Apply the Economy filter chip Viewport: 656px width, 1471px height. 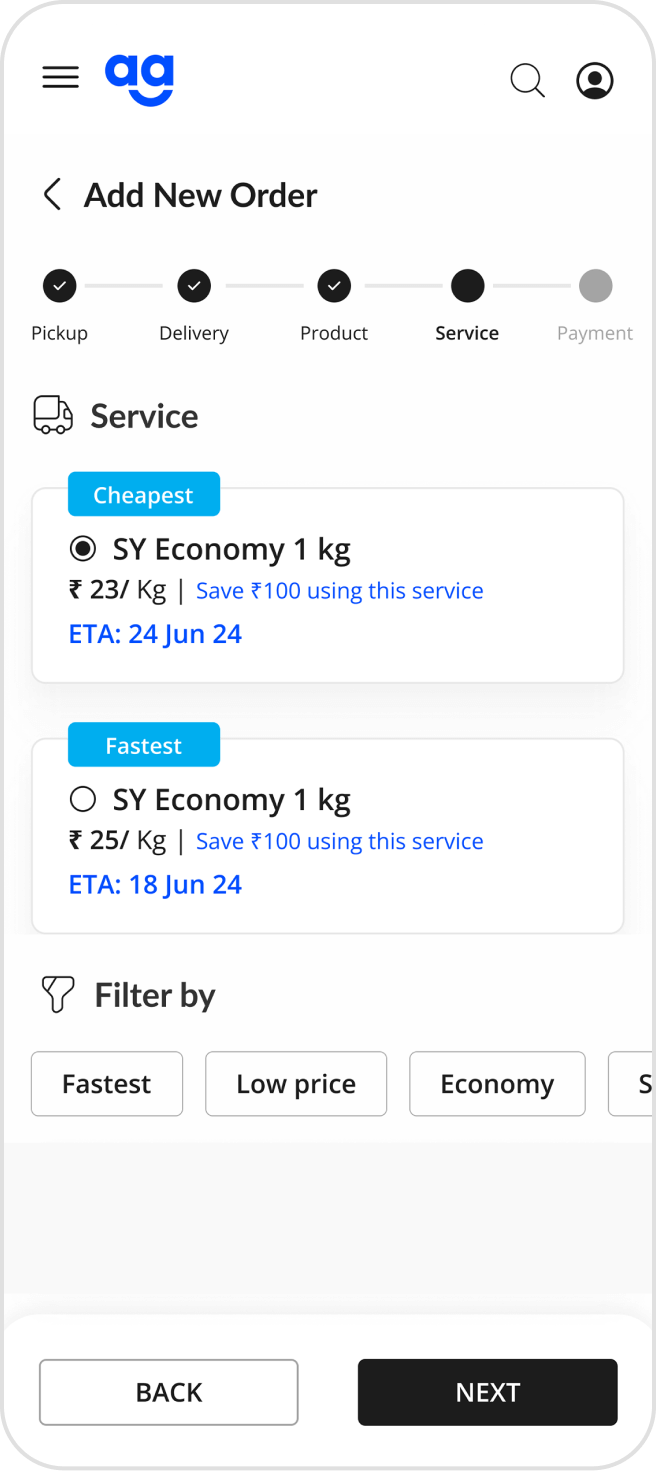(x=497, y=1084)
